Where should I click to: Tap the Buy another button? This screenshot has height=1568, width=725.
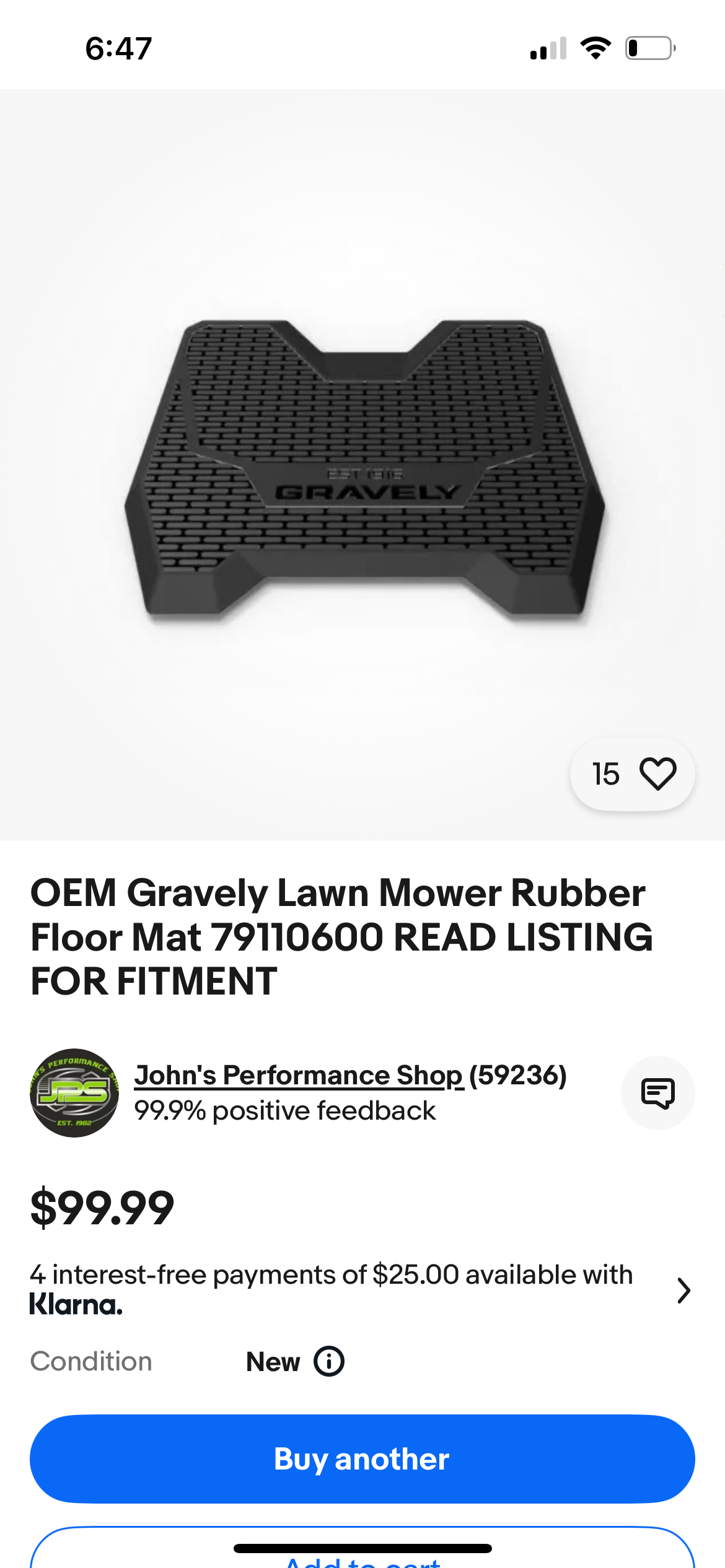coord(362,1459)
